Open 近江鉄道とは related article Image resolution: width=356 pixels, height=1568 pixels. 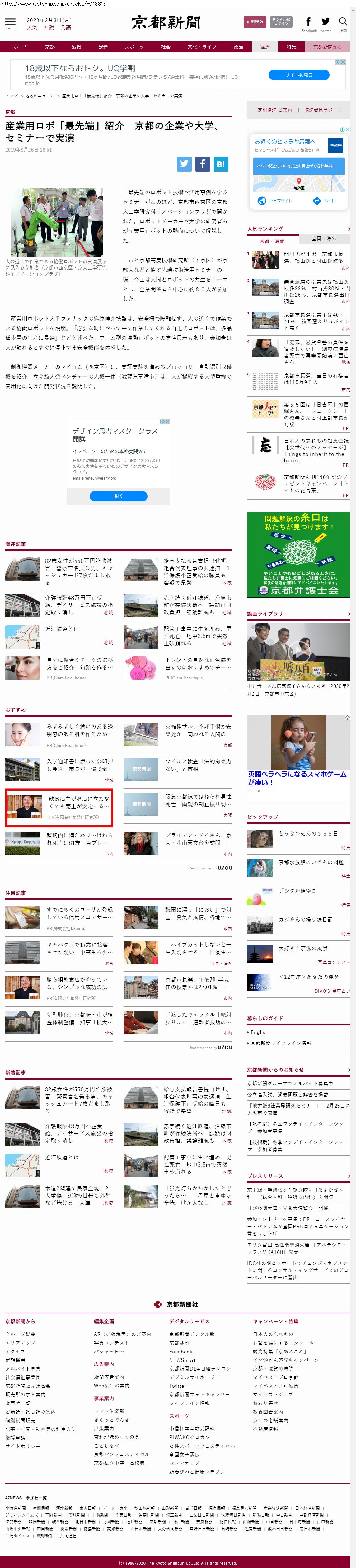pos(62,629)
